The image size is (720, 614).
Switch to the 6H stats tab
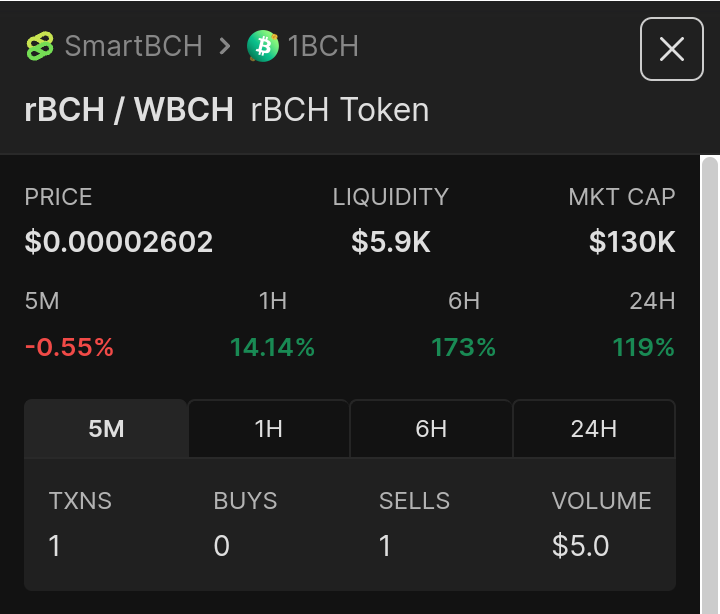pos(431,428)
